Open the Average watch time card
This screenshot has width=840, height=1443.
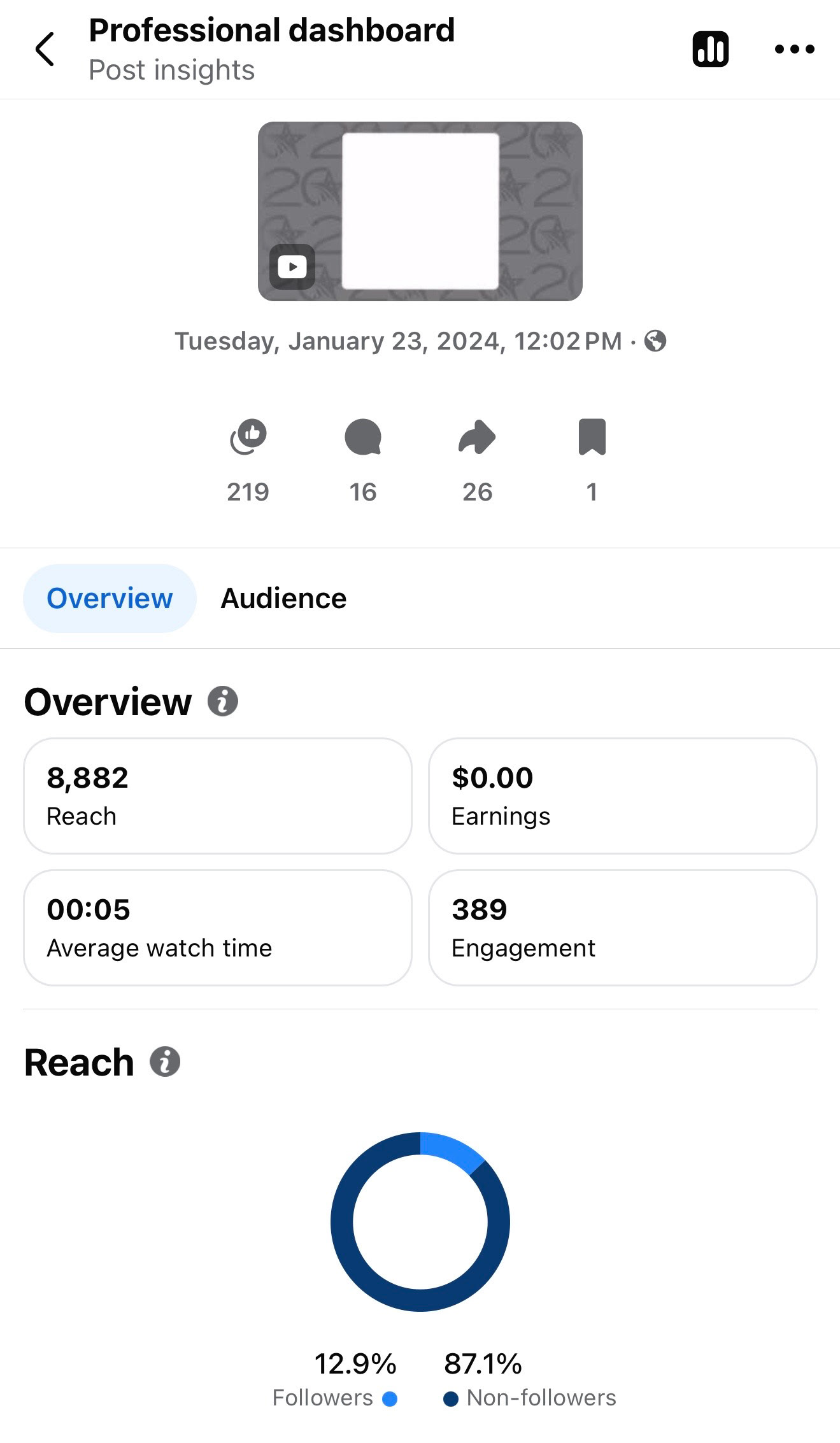pyautogui.click(x=218, y=928)
